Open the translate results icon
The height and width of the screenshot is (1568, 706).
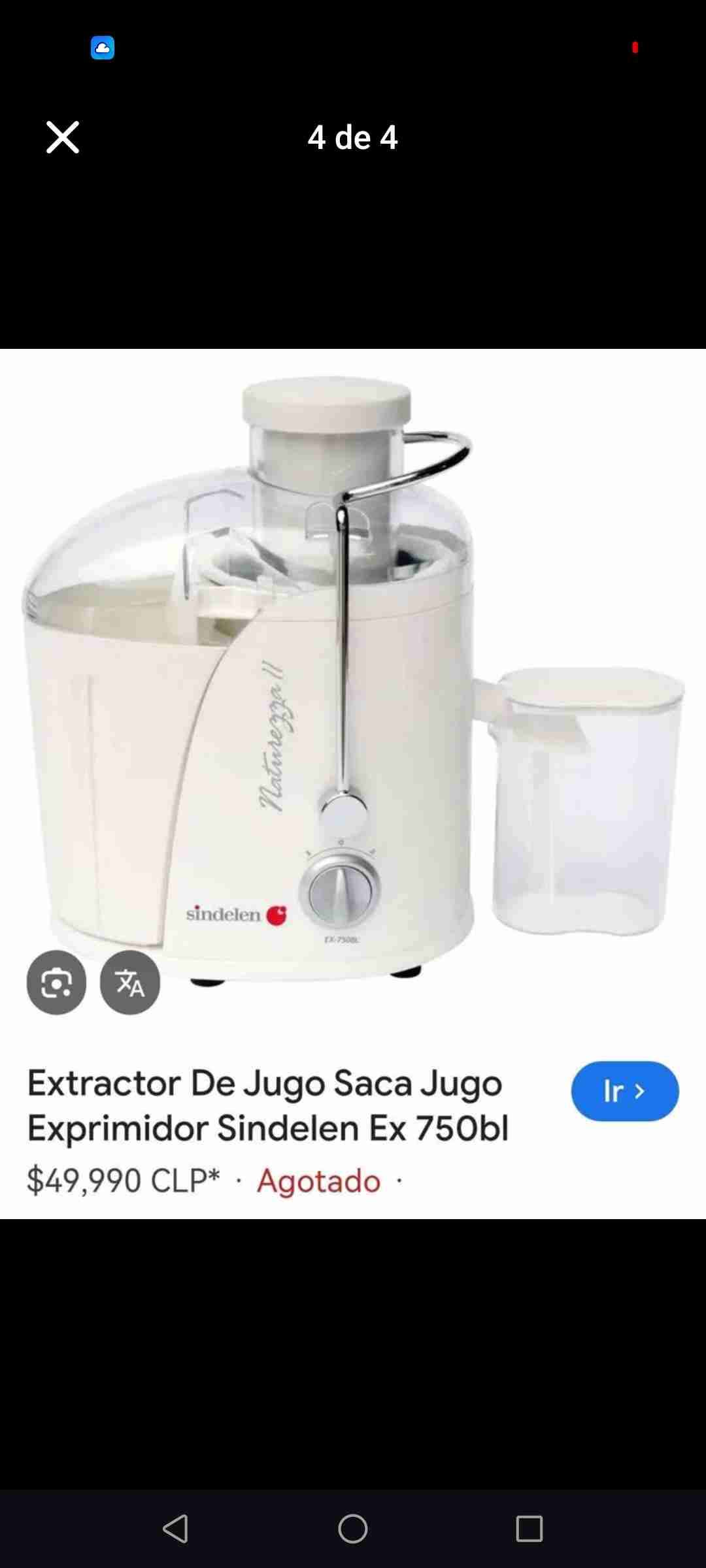point(130,985)
